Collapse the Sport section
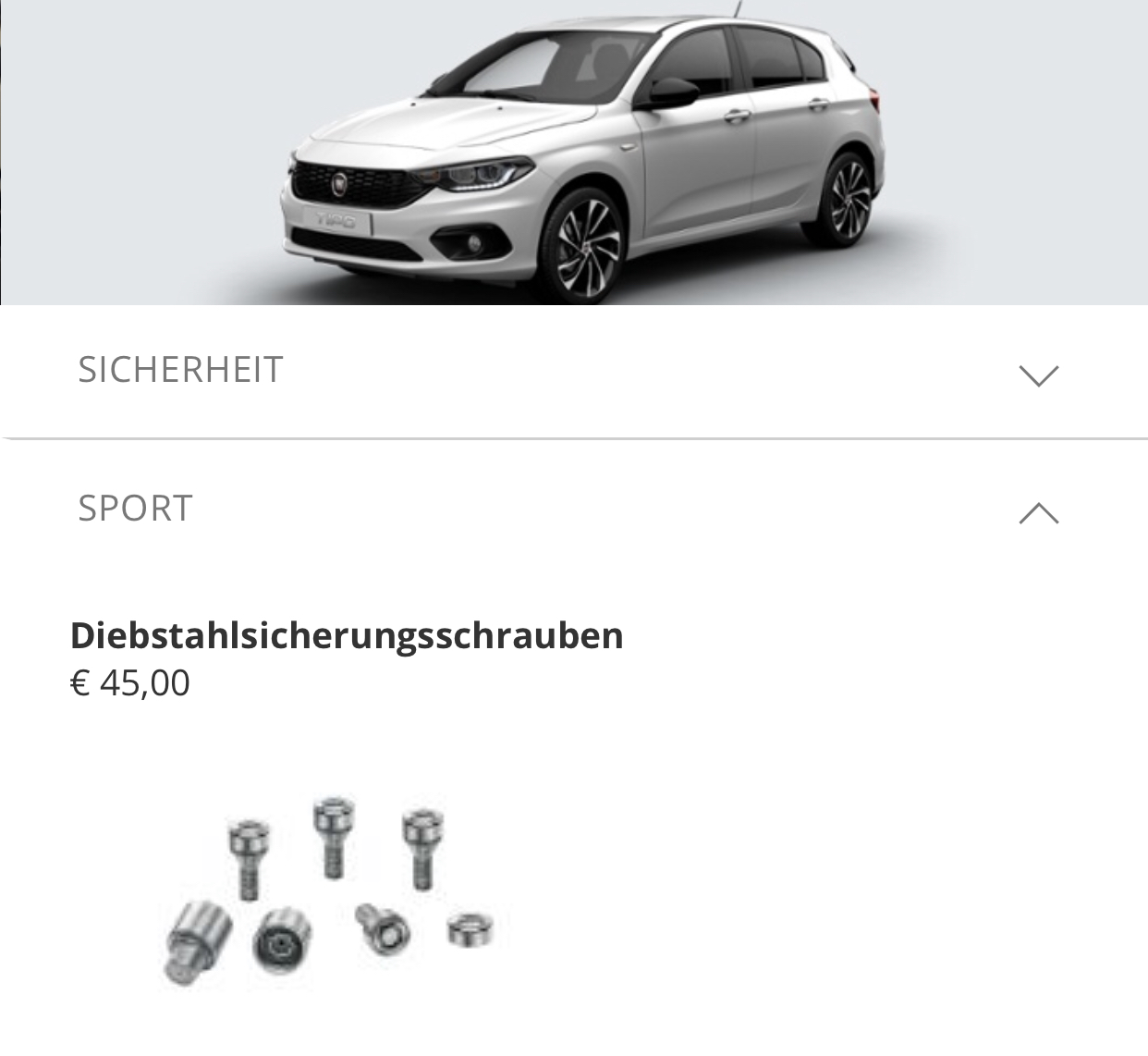The width and height of the screenshot is (1148, 1056). click(1038, 512)
